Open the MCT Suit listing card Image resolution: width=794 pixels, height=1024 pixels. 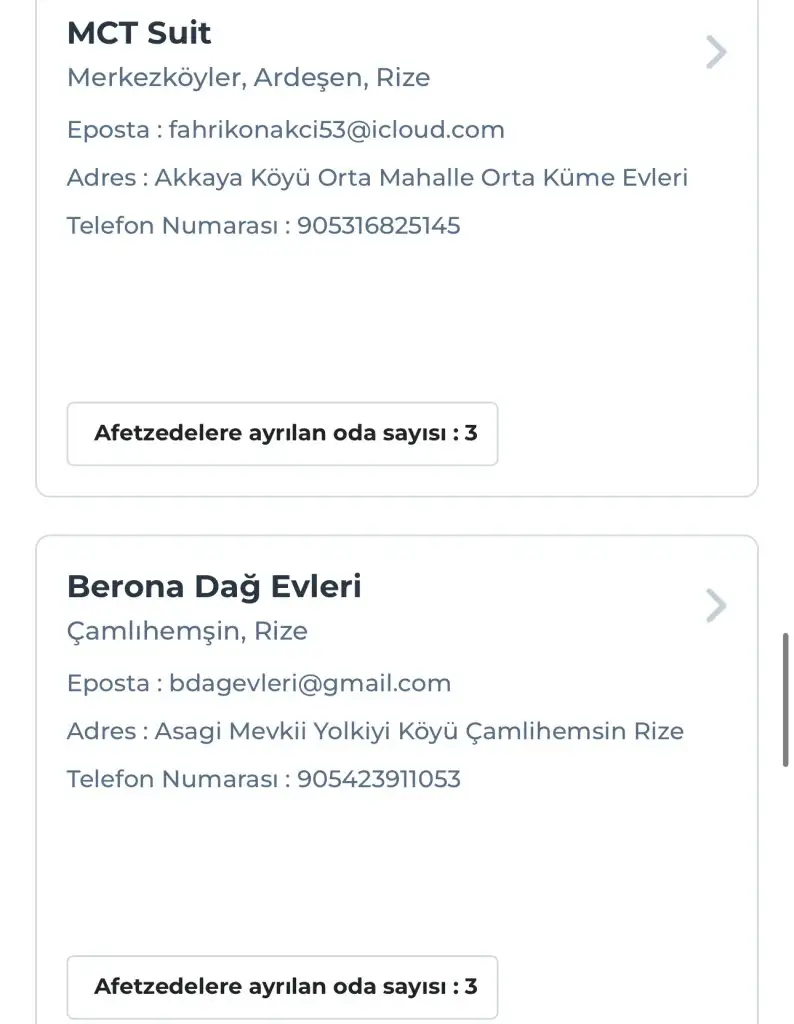pos(715,52)
